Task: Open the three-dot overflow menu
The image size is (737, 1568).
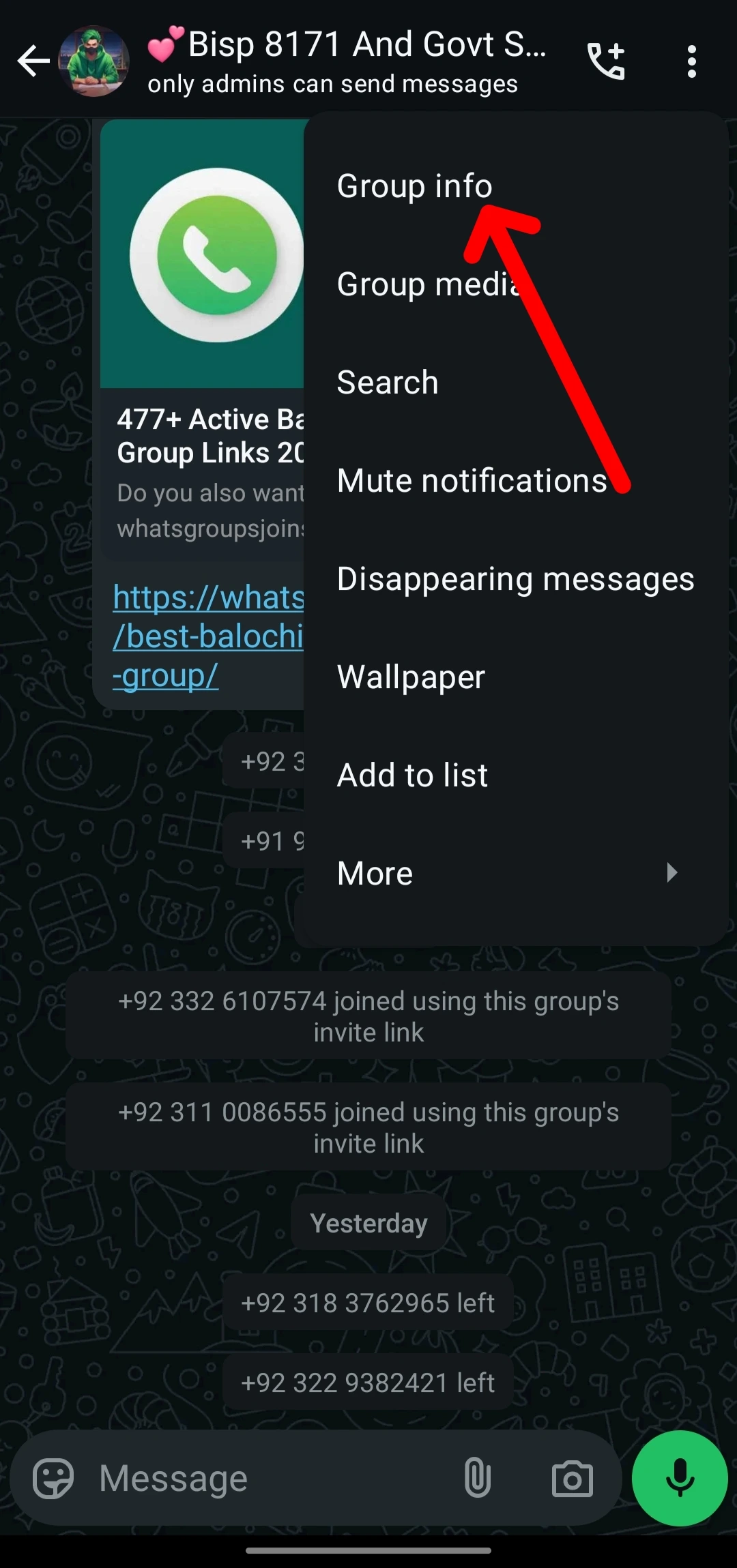Action: (691, 61)
